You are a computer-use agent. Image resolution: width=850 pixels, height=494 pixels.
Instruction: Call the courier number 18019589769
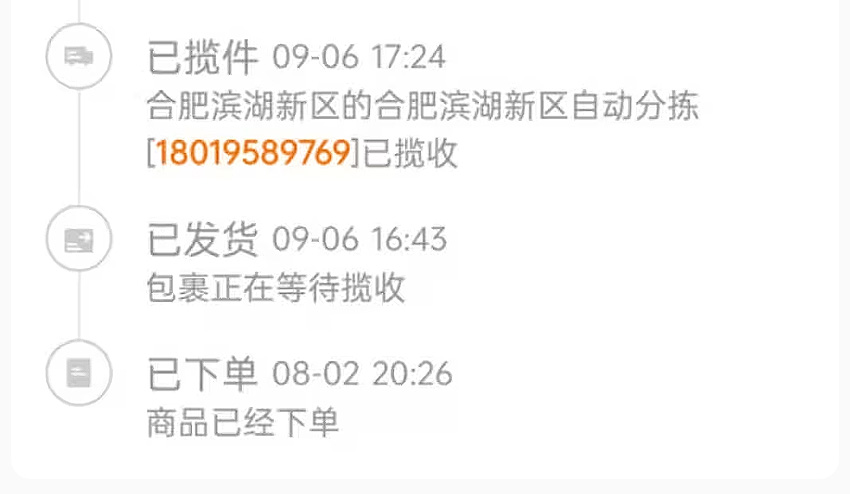coord(253,153)
